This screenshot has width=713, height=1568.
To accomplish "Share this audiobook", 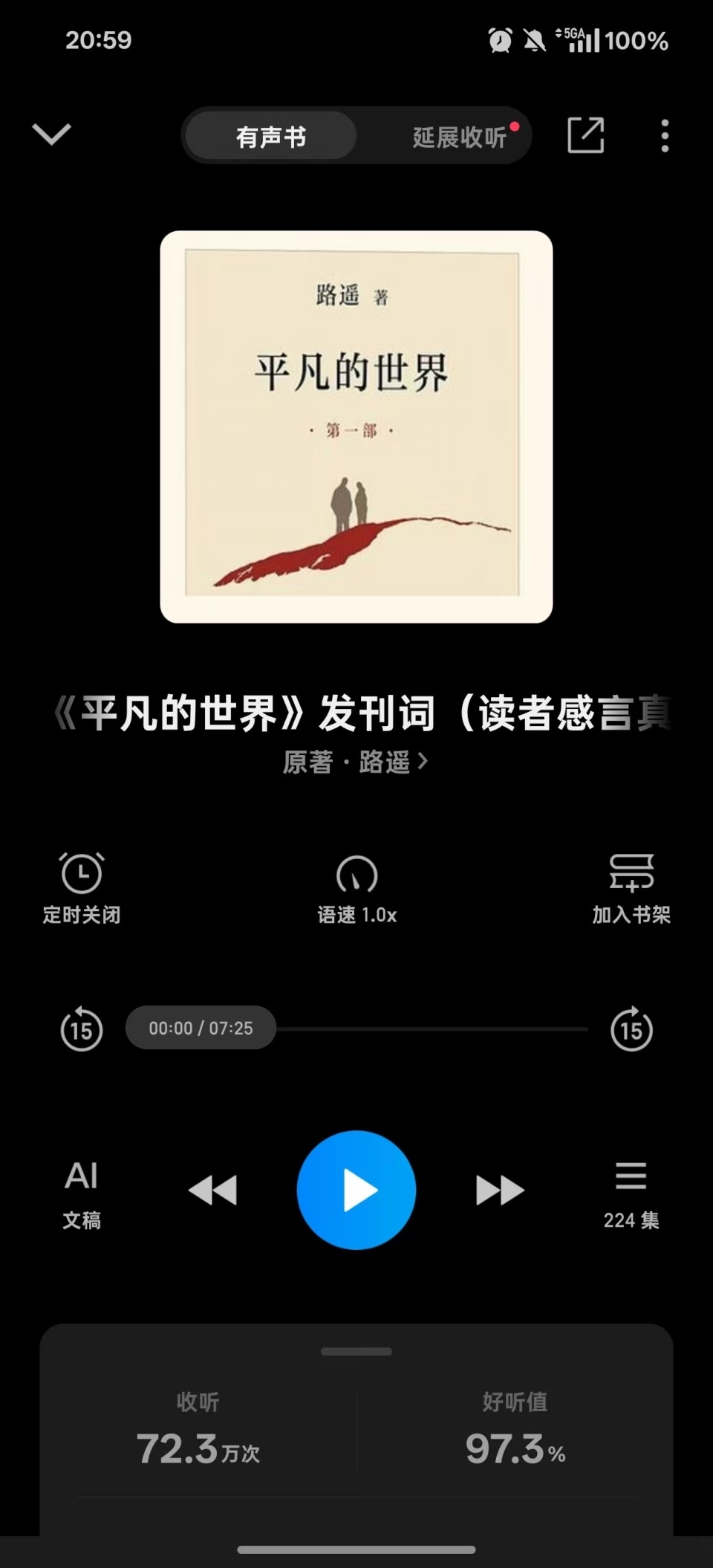I will [x=585, y=135].
